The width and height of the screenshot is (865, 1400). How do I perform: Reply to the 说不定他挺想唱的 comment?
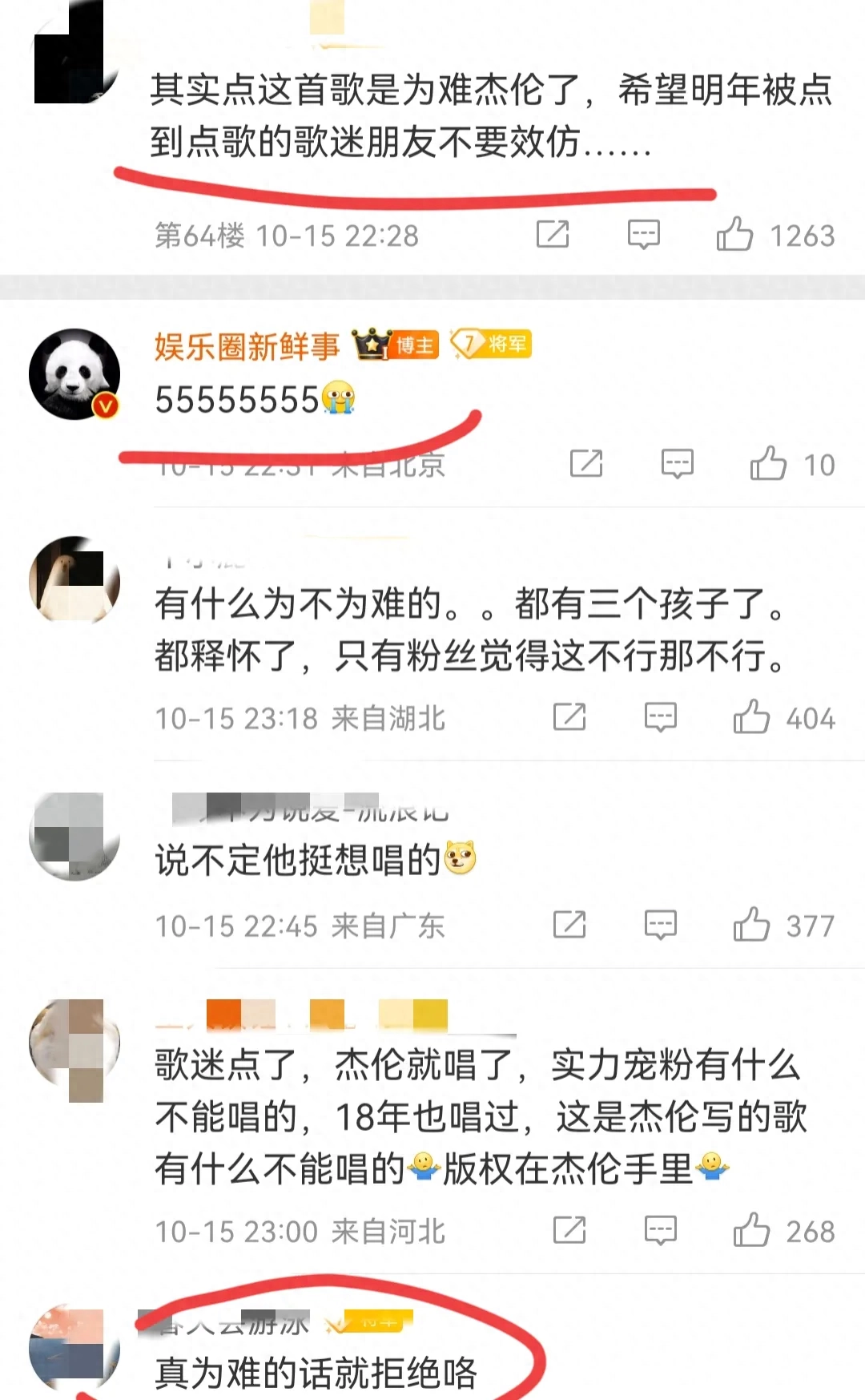click(x=661, y=925)
